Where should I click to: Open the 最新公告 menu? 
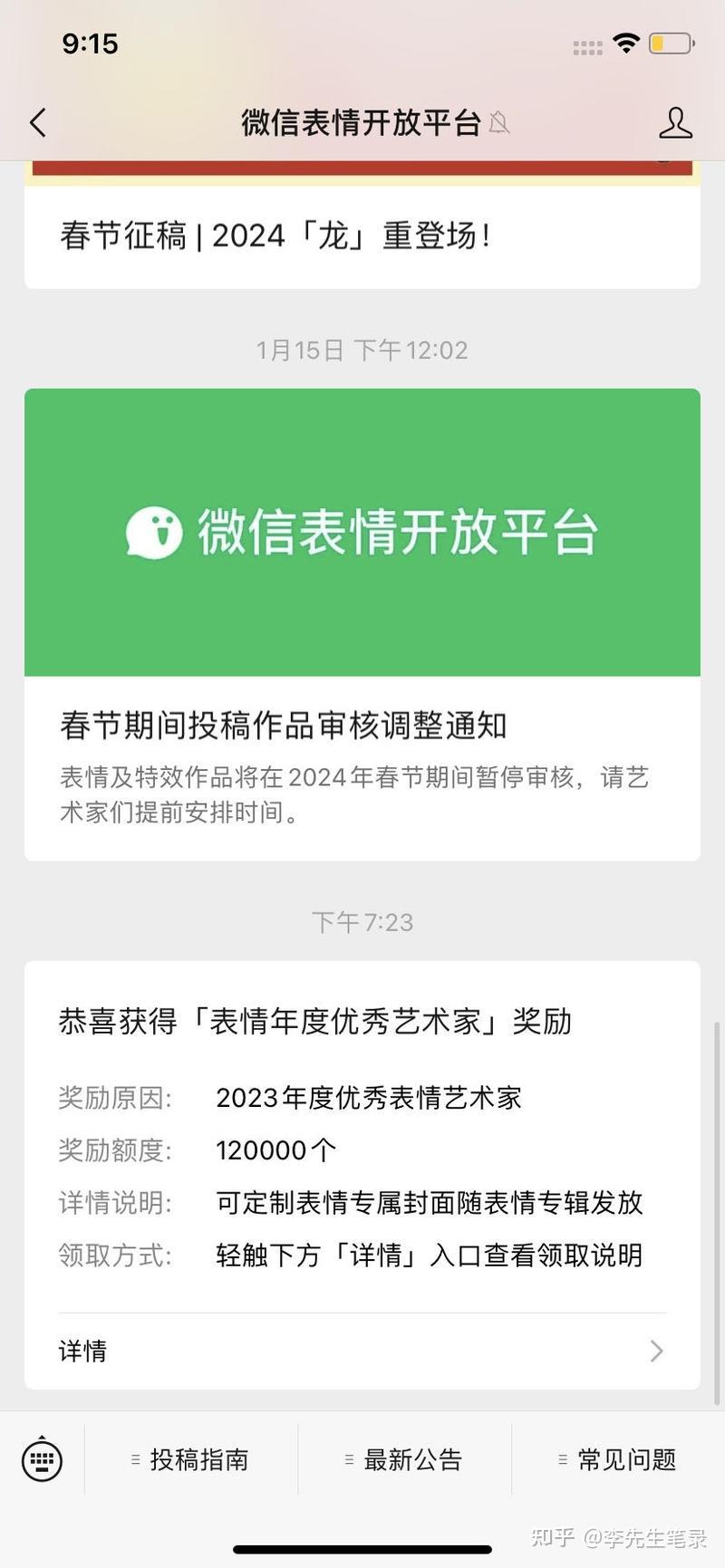[x=405, y=1459]
